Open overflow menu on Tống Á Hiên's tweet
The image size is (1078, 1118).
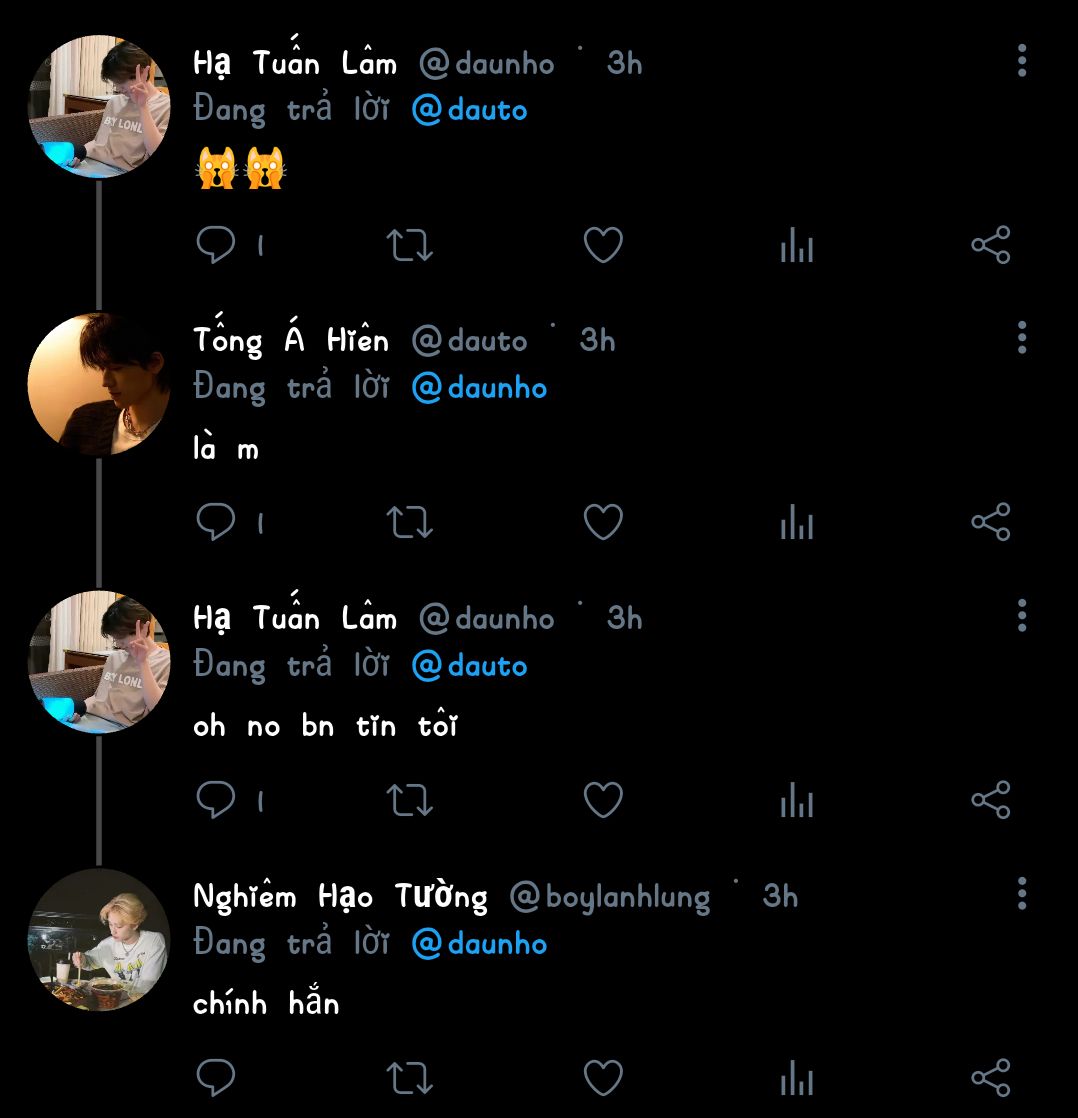(x=1021, y=338)
